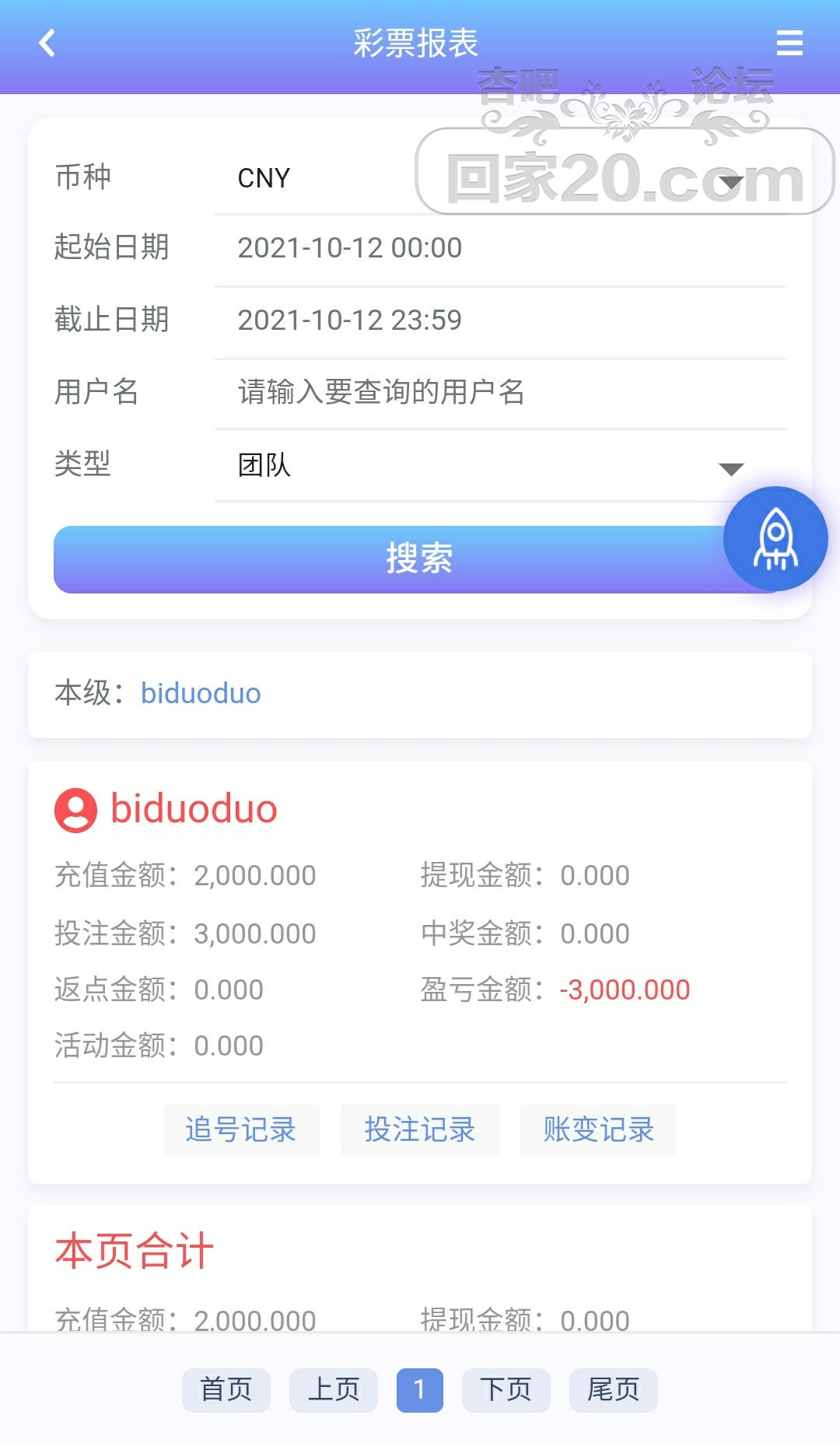This screenshot has width=840, height=1443.
Task: Jump to 首页 first page
Action: pyautogui.click(x=226, y=1389)
